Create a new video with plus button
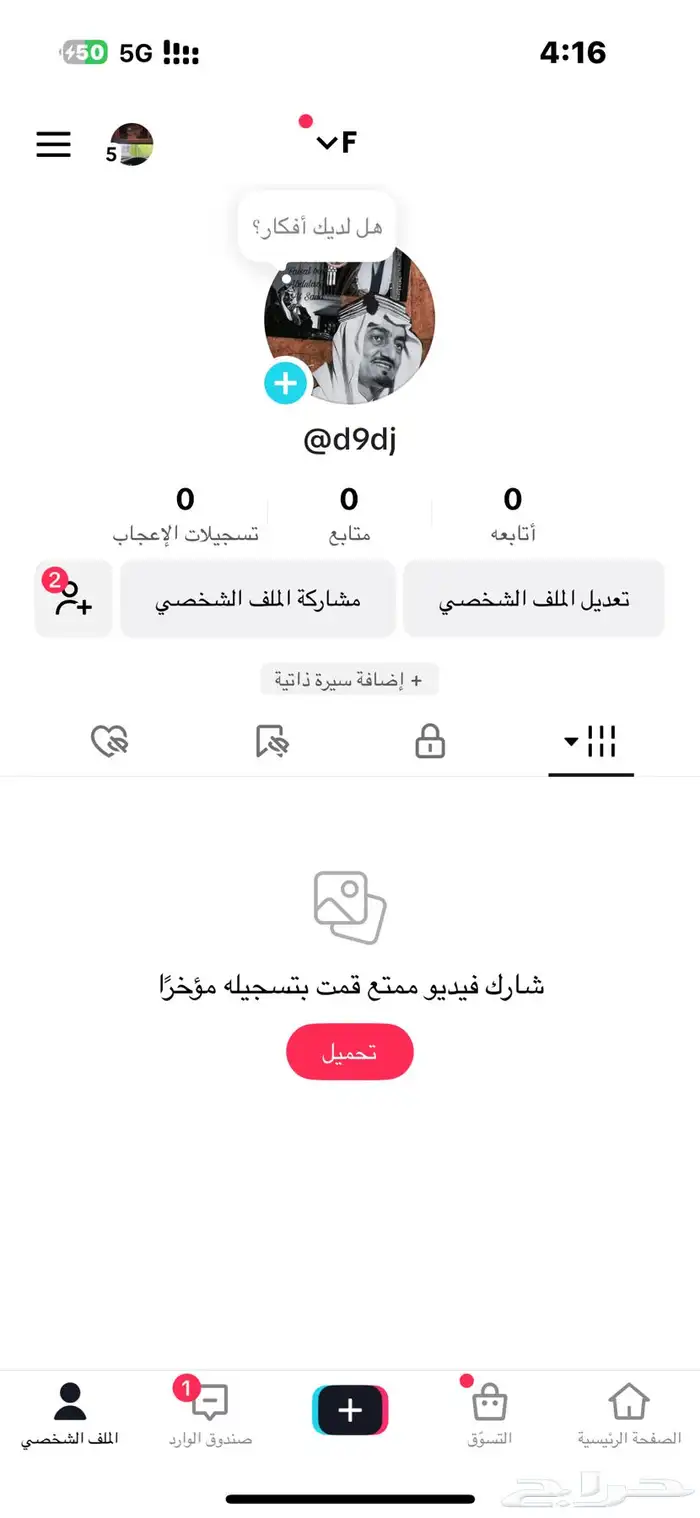The width and height of the screenshot is (700, 1518). [x=349, y=1410]
